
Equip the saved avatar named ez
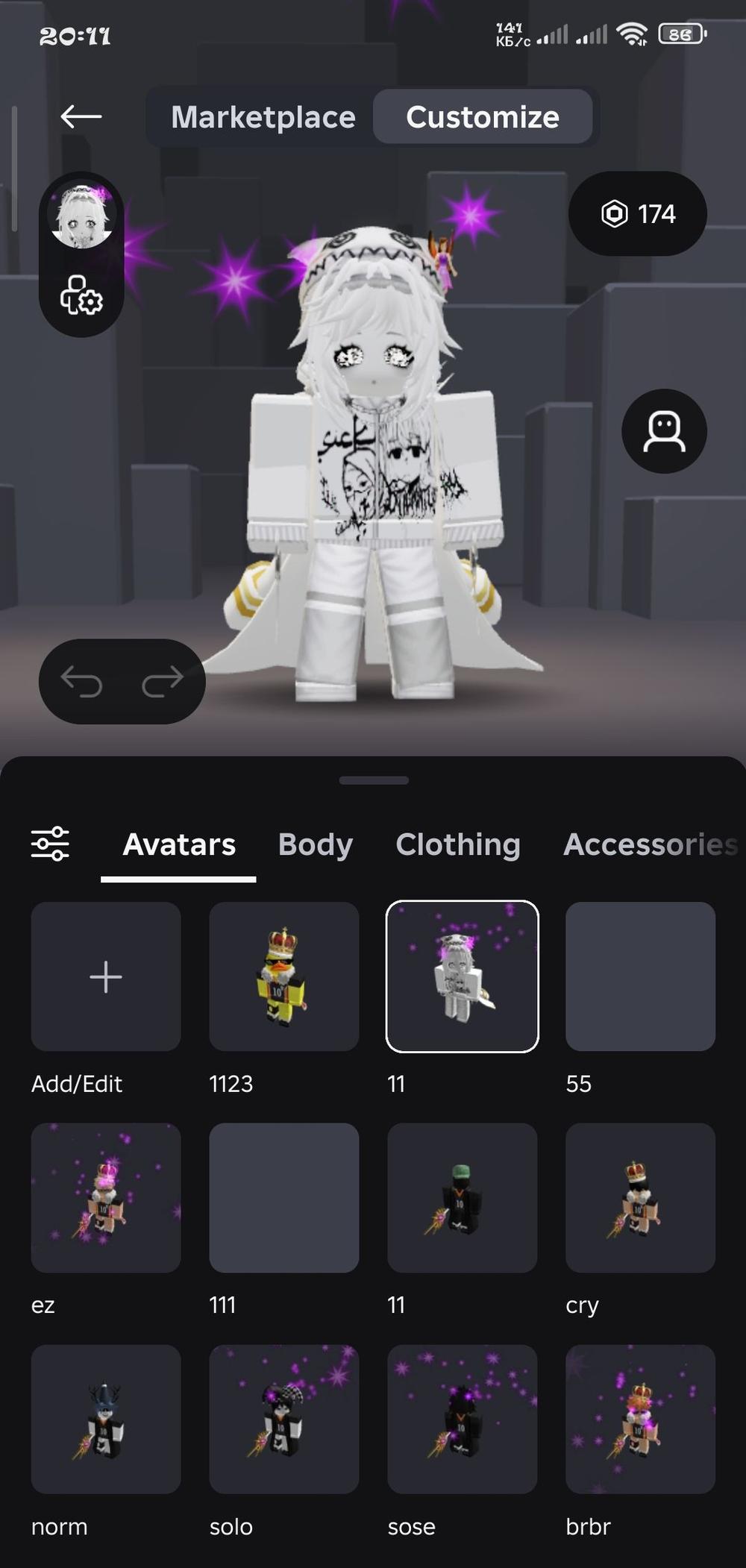106,1198
